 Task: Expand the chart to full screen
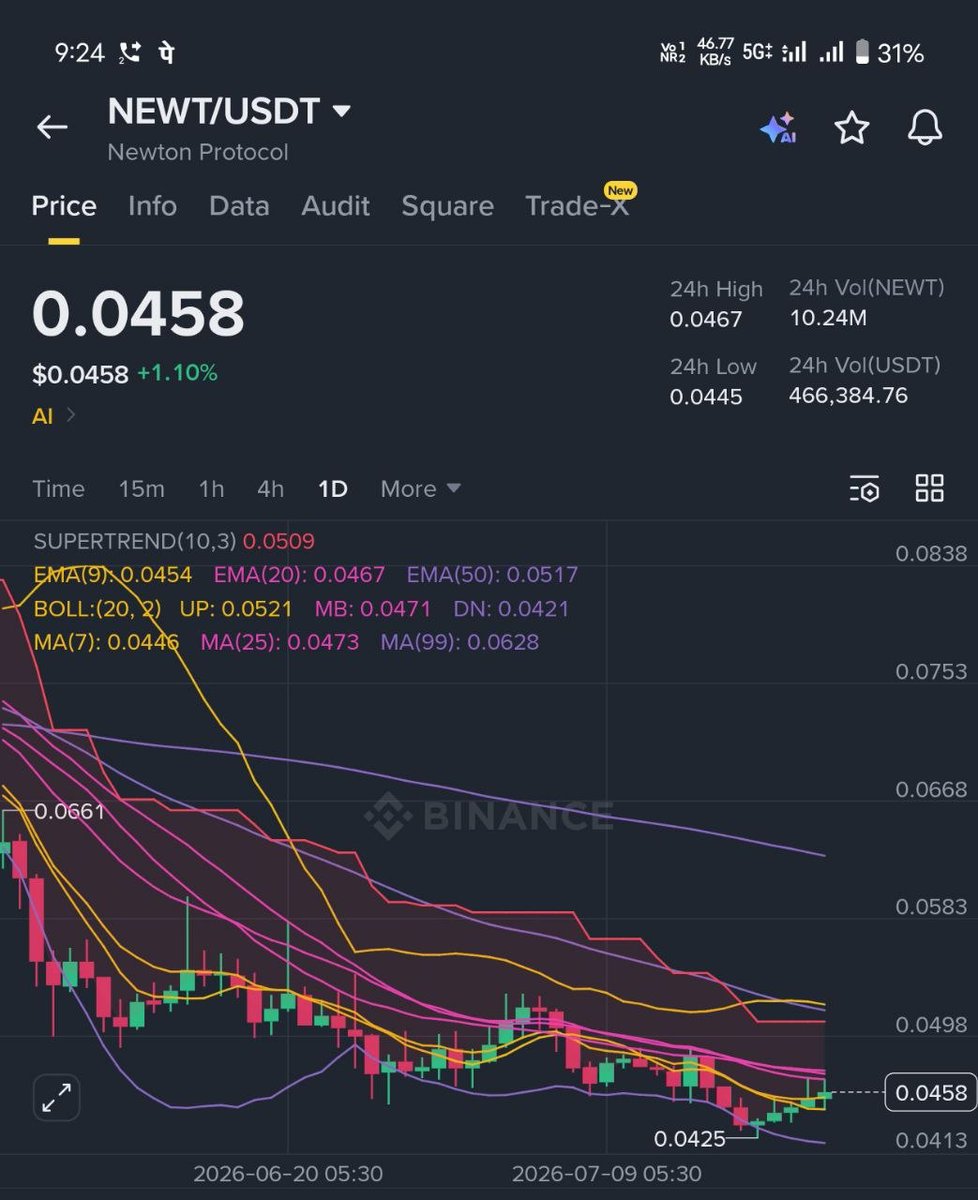point(57,1097)
